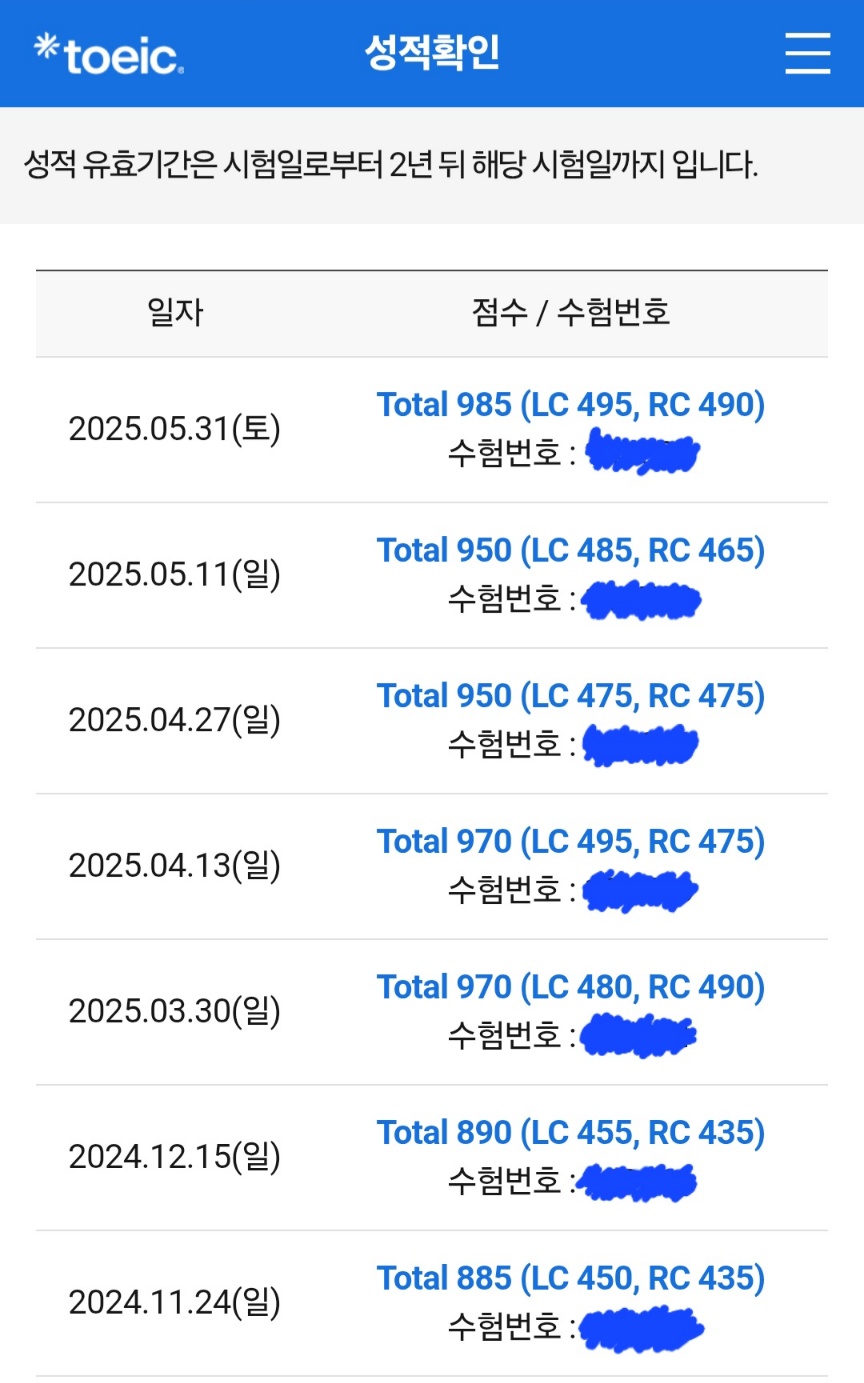Open the Total 950 score from 2025.05.11
Screen dimensions: 864x1383
(570, 550)
